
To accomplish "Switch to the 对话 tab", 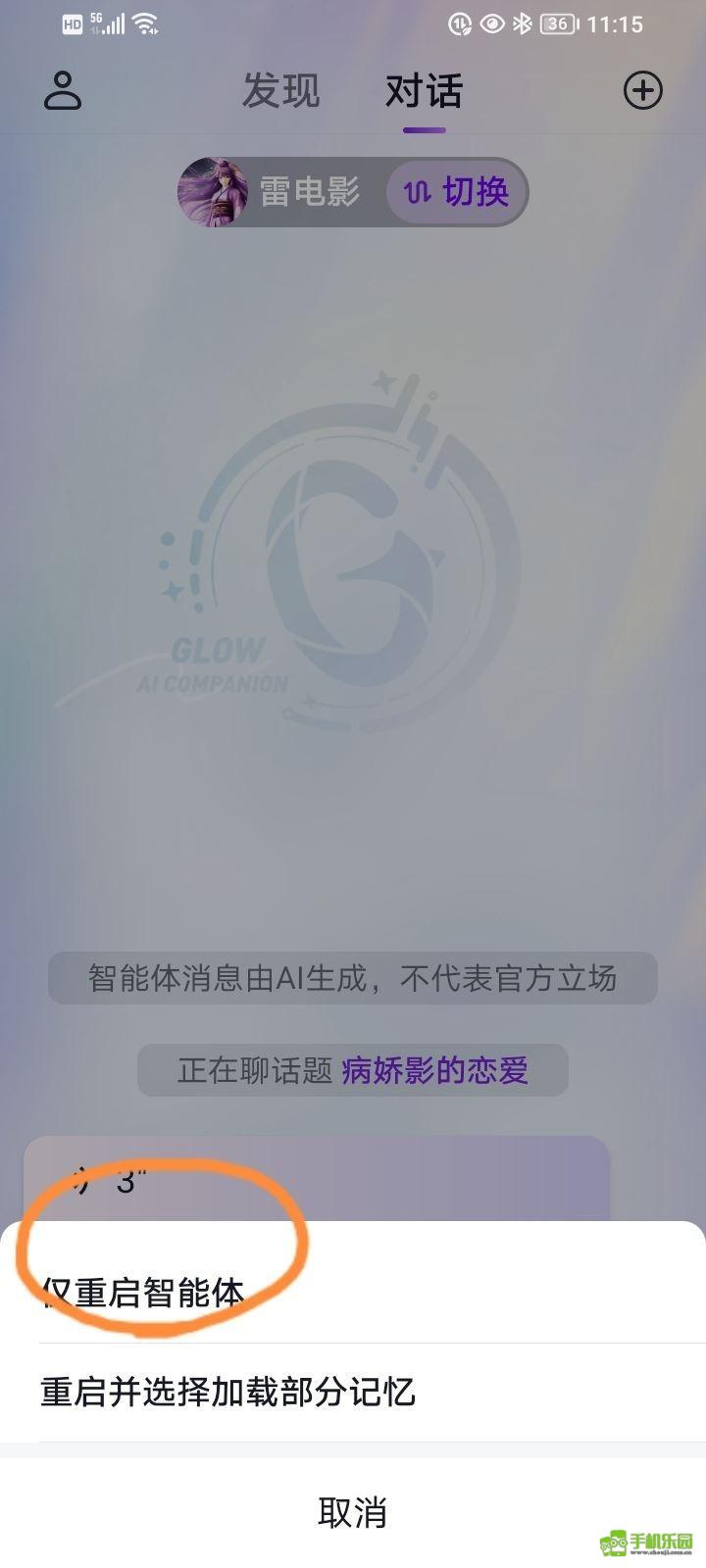I will [424, 91].
